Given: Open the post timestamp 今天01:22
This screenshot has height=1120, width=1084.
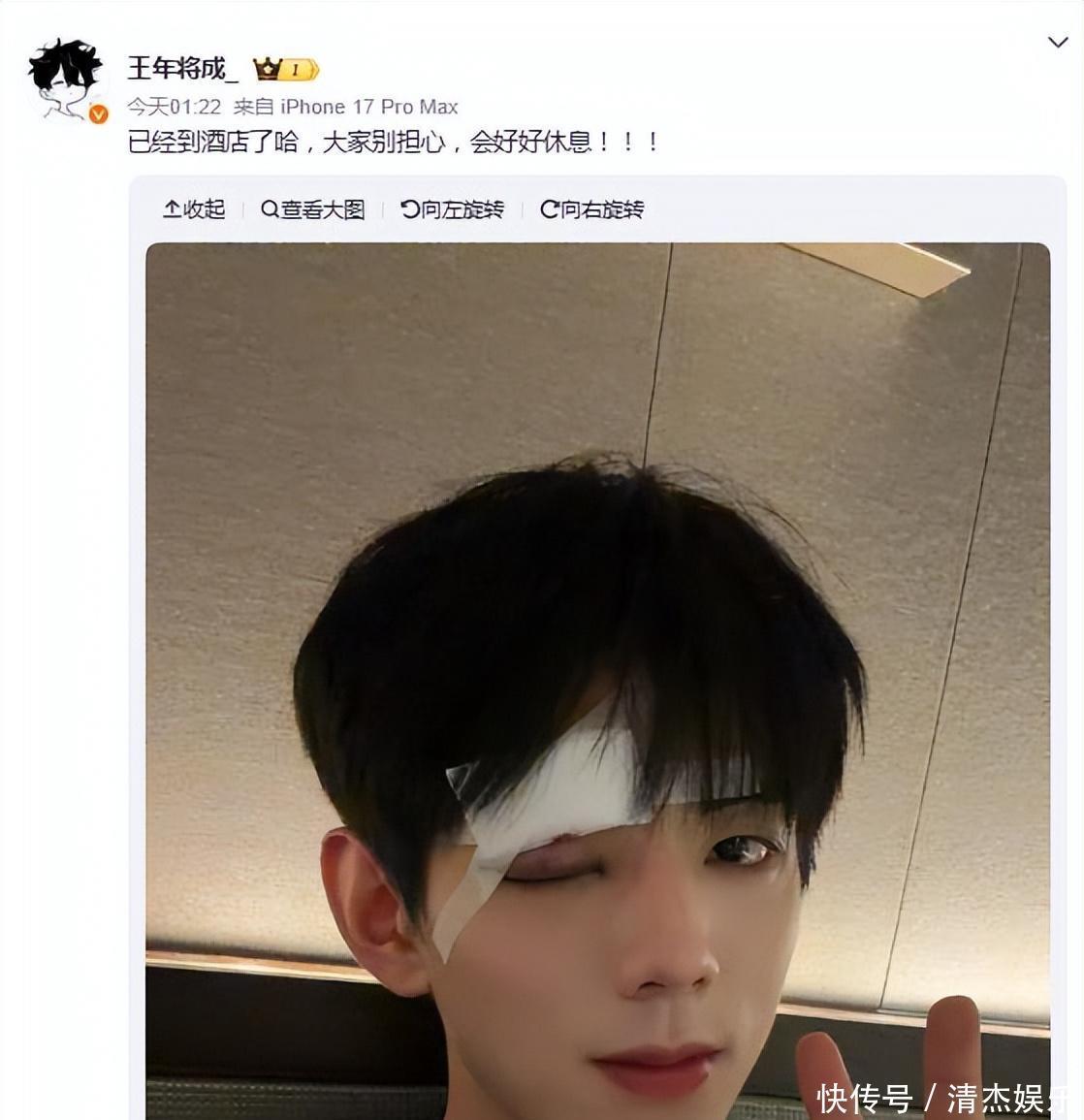Looking at the screenshot, I should [x=175, y=107].
